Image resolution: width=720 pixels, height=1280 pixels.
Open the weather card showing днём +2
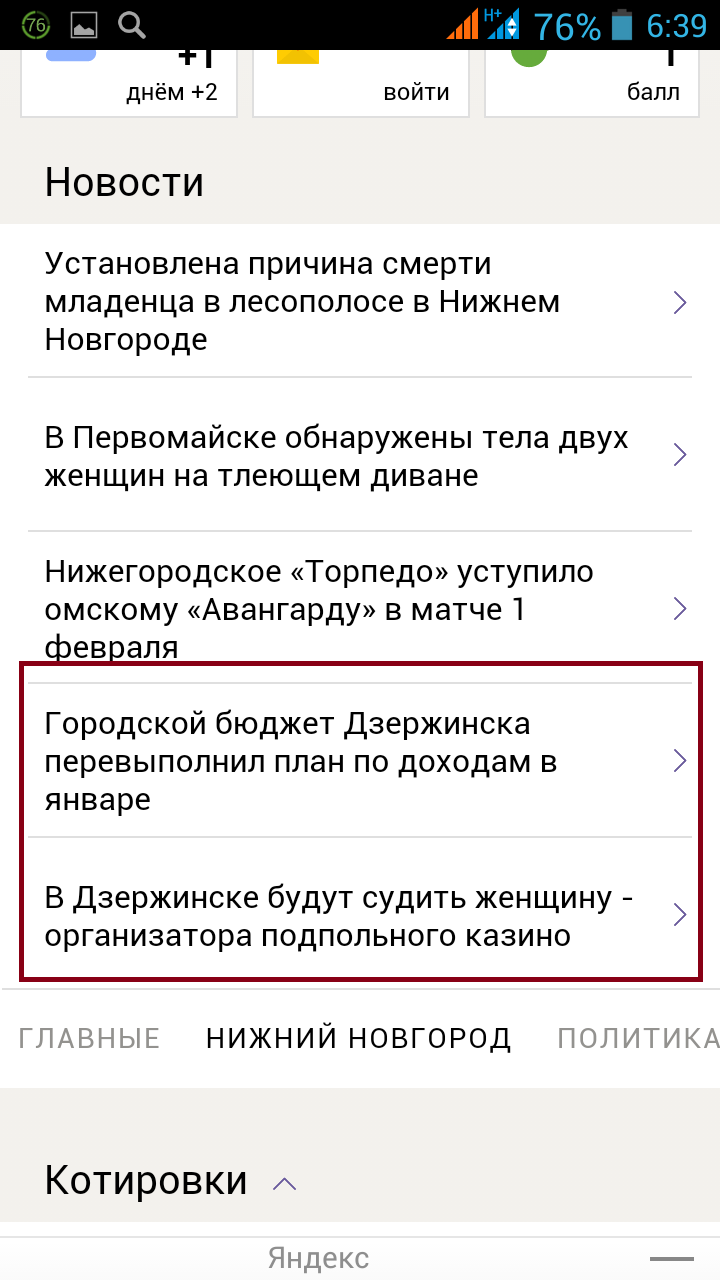click(x=128, y=84)
